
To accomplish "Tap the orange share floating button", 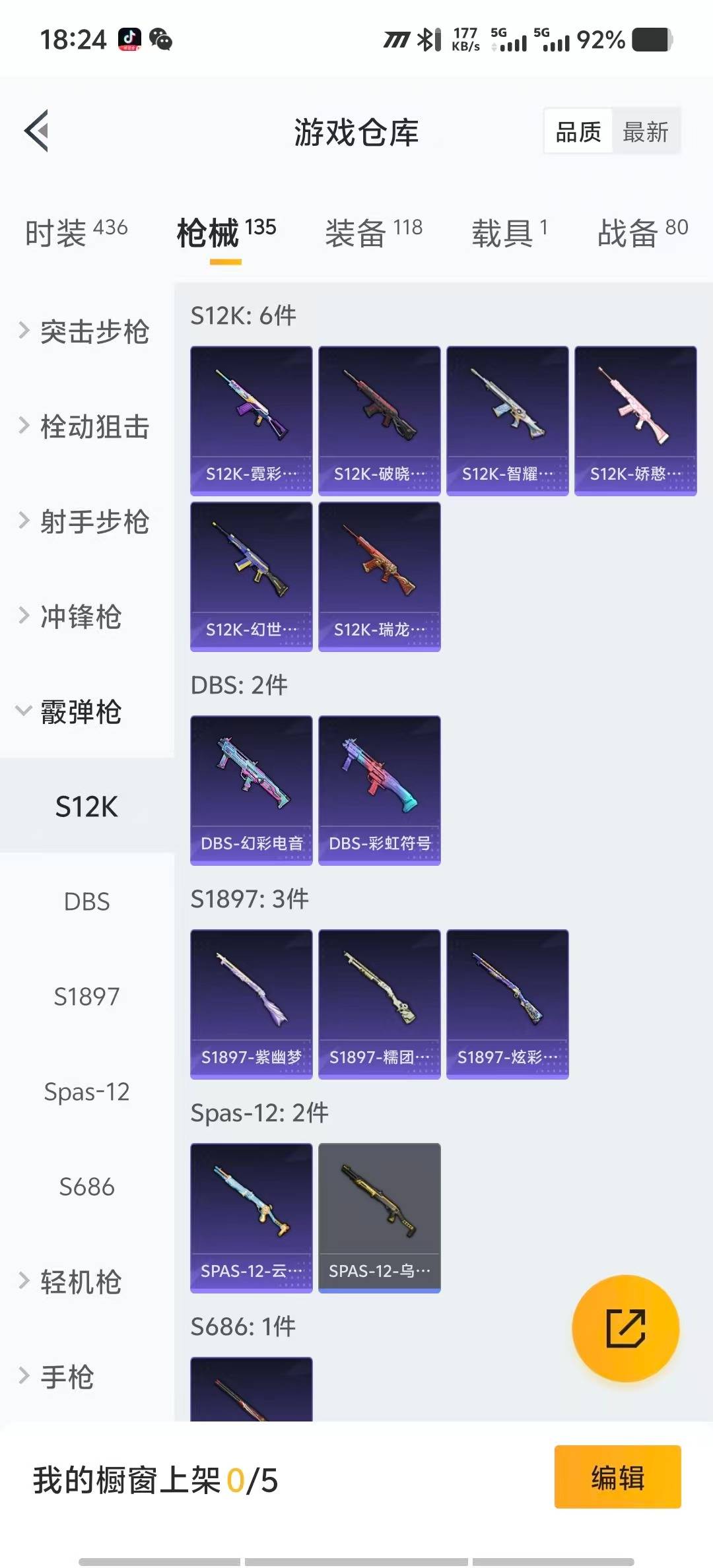I will coord(625,1328).
